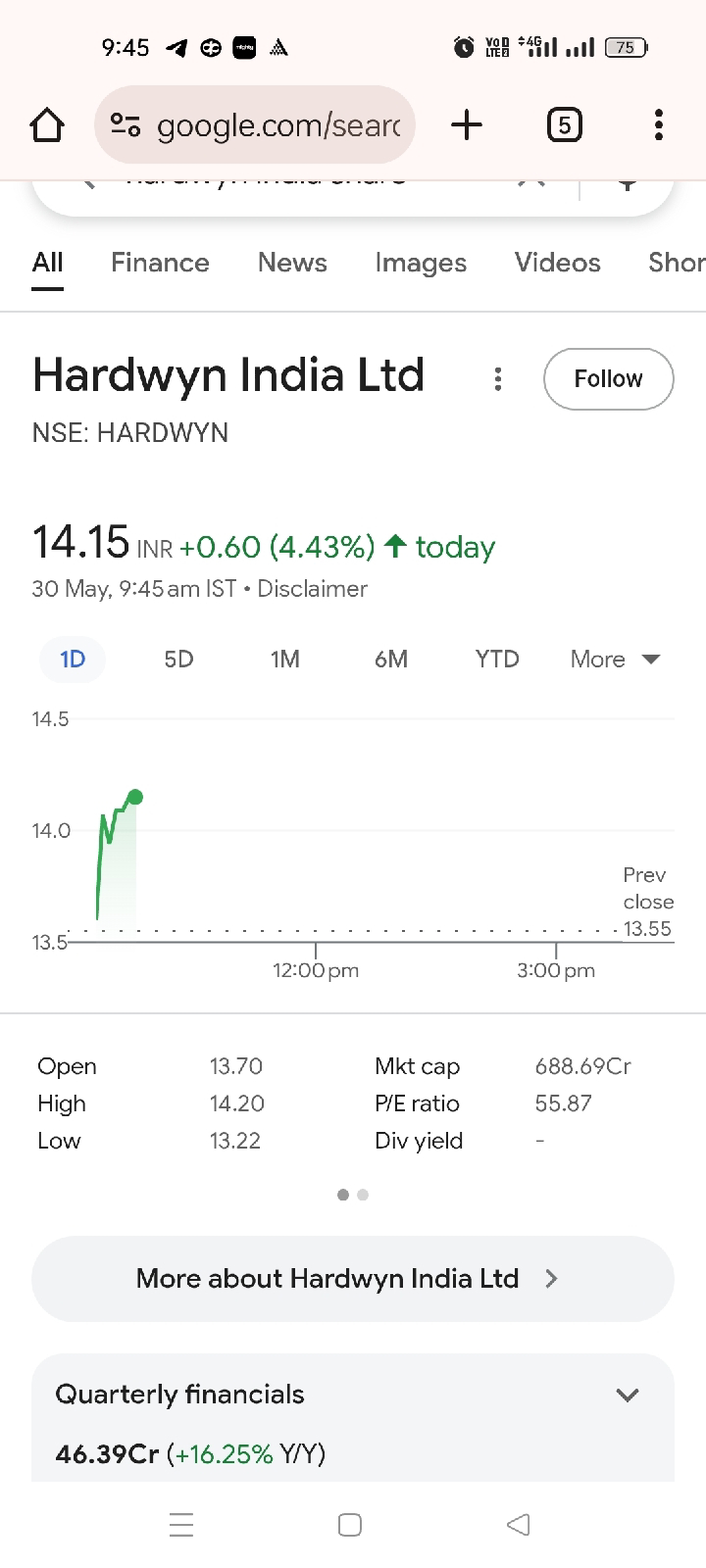Open a new browser tab

pos(467,124)
